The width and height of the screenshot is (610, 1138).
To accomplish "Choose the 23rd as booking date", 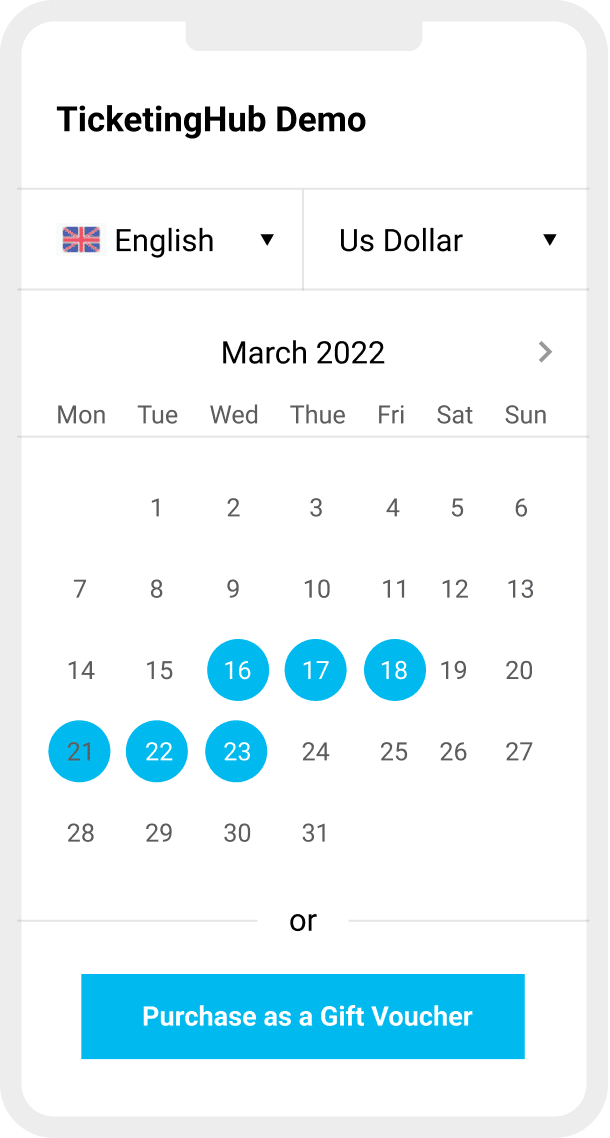I will [x=237, y=751].
